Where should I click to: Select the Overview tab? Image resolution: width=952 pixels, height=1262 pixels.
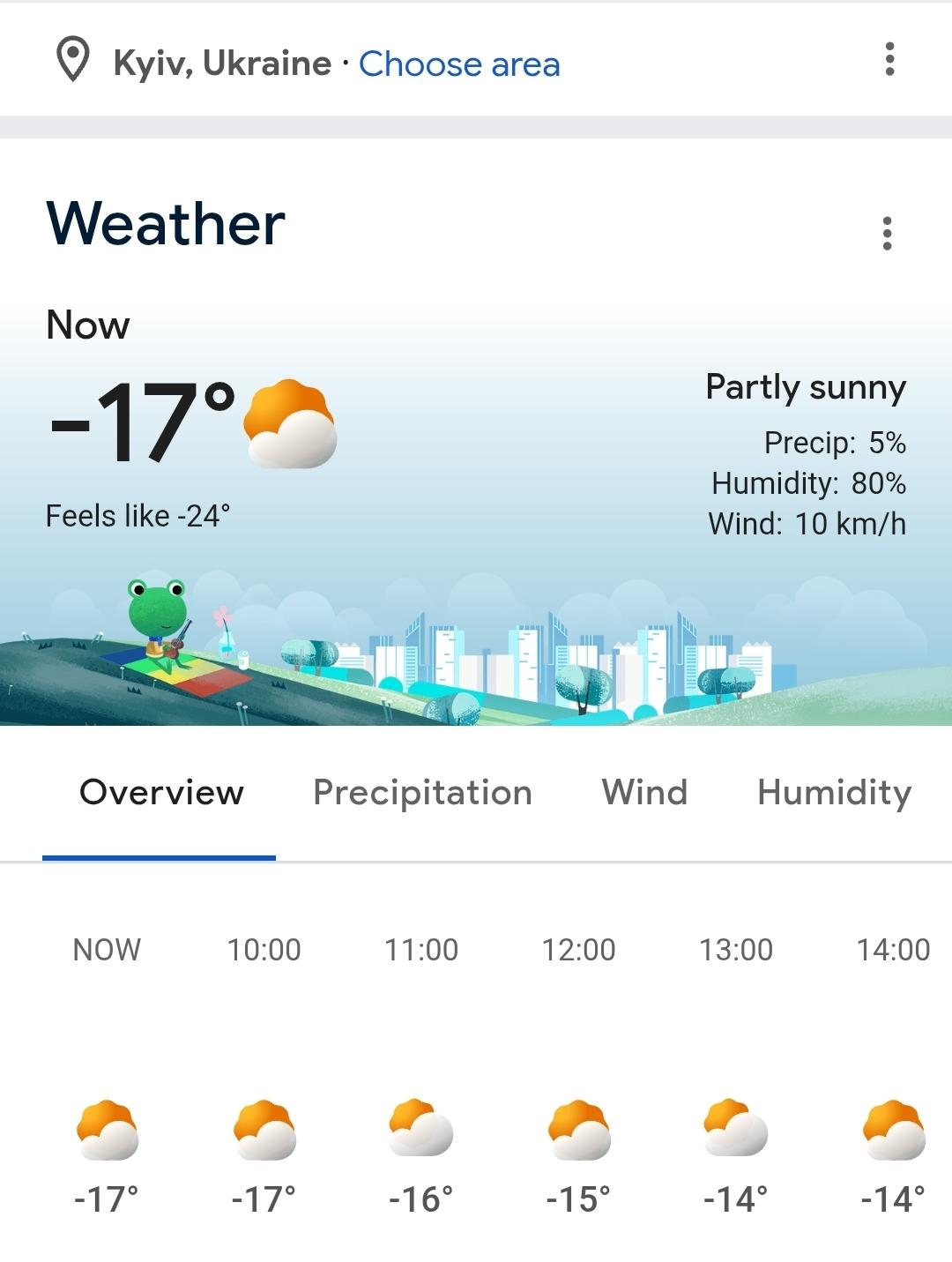point(161,793)
